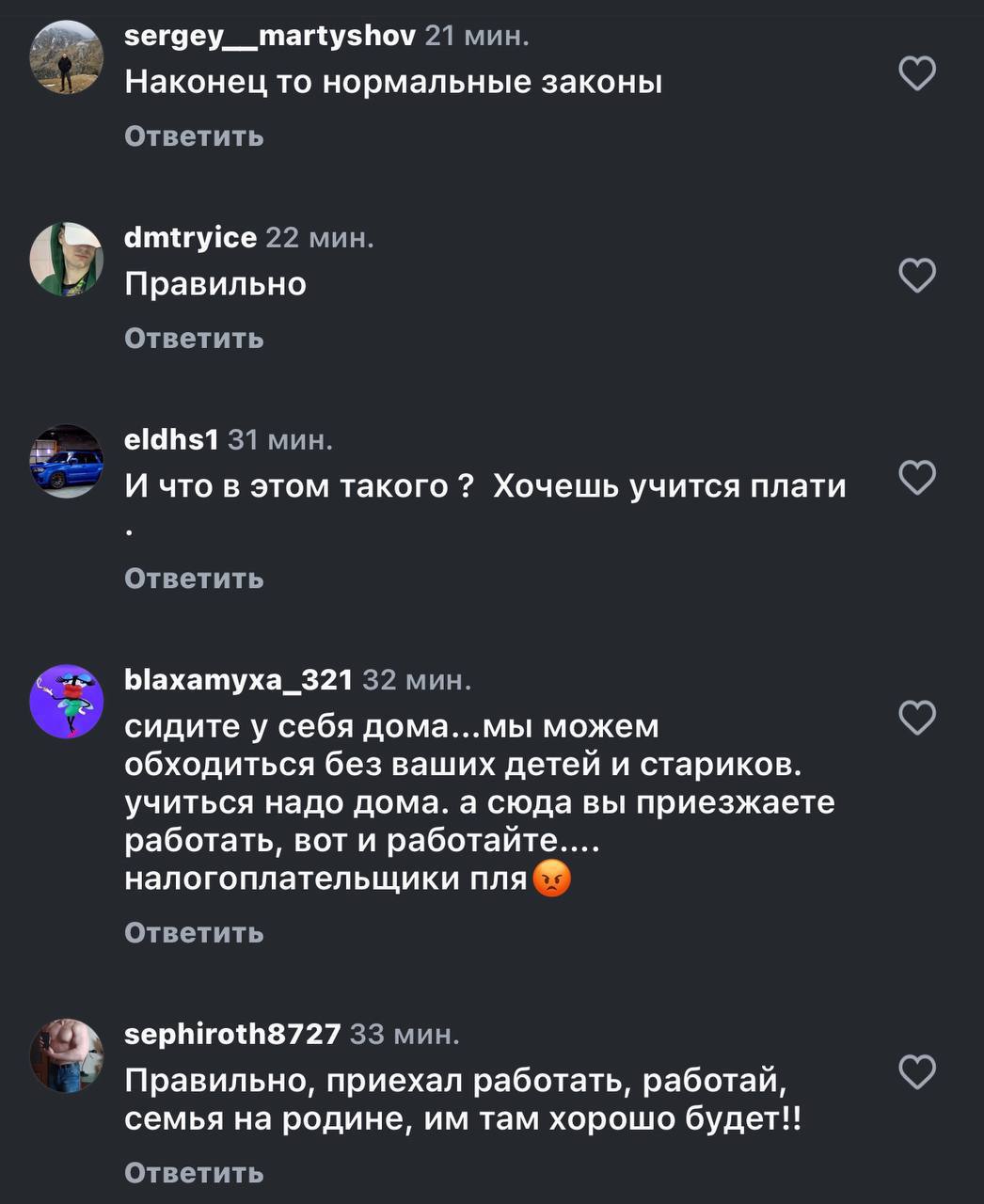Open dmtryice's username link

point(190,238)
